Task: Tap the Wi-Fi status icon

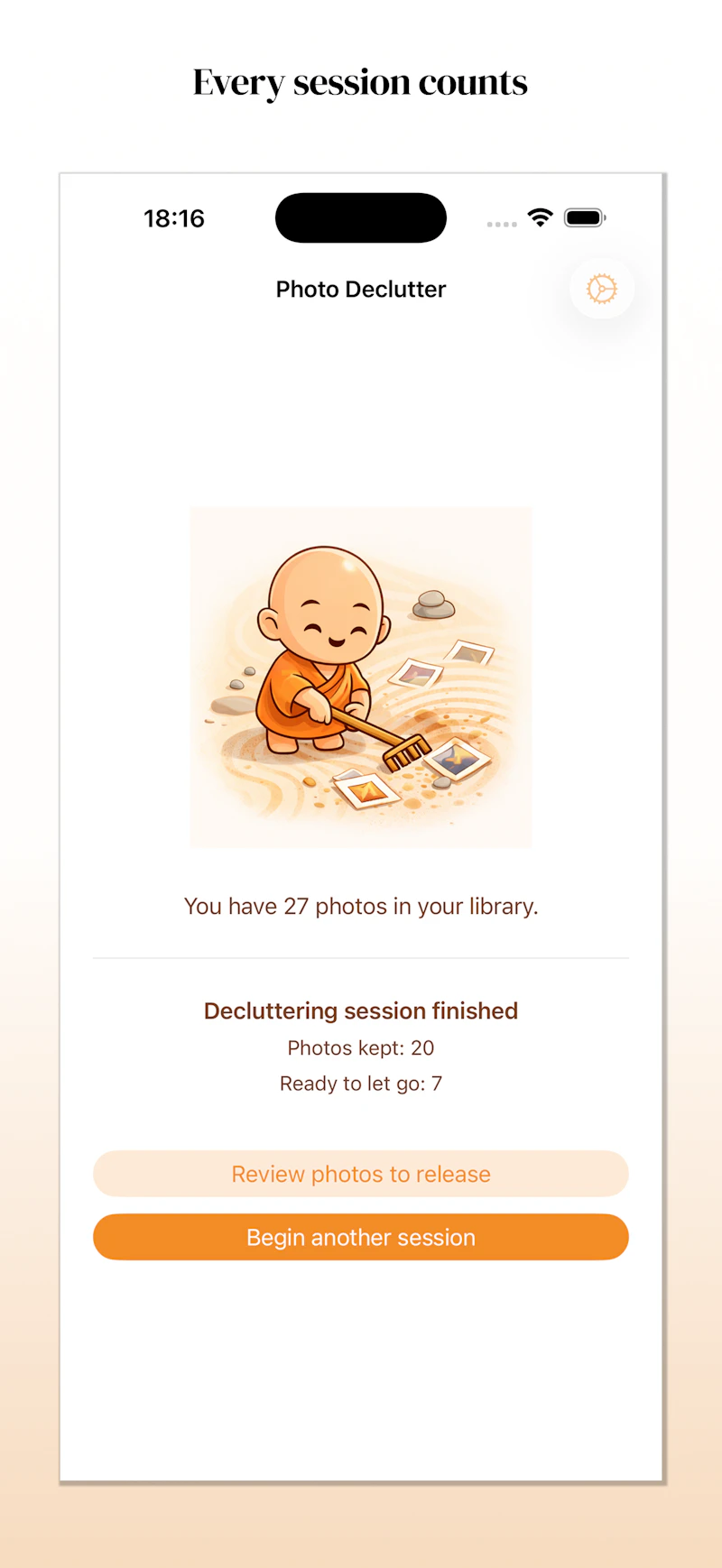Action: pos(540,217)
